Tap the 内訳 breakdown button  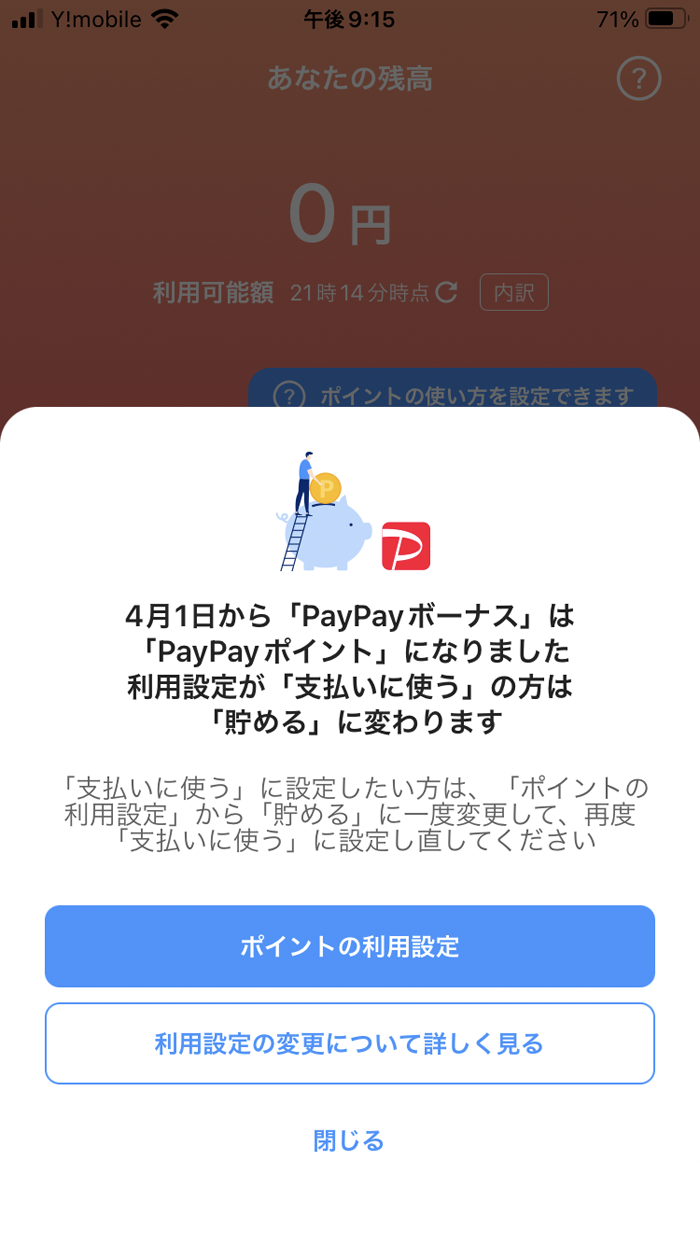[514, 292]
